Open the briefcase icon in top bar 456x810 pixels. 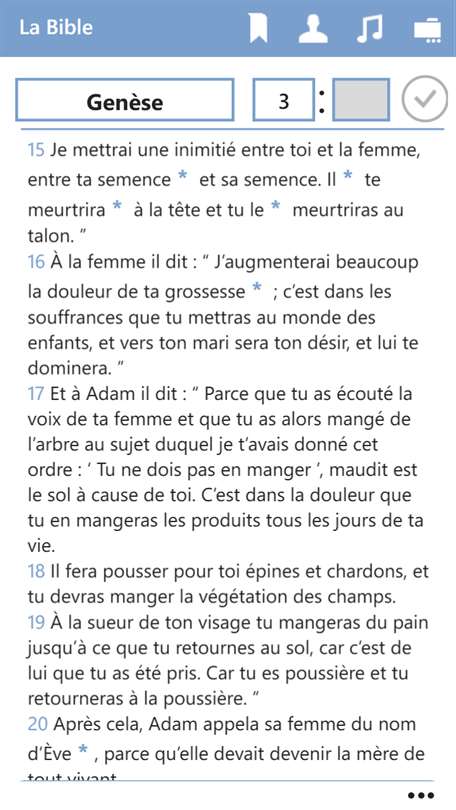click(x=427, y=30)
